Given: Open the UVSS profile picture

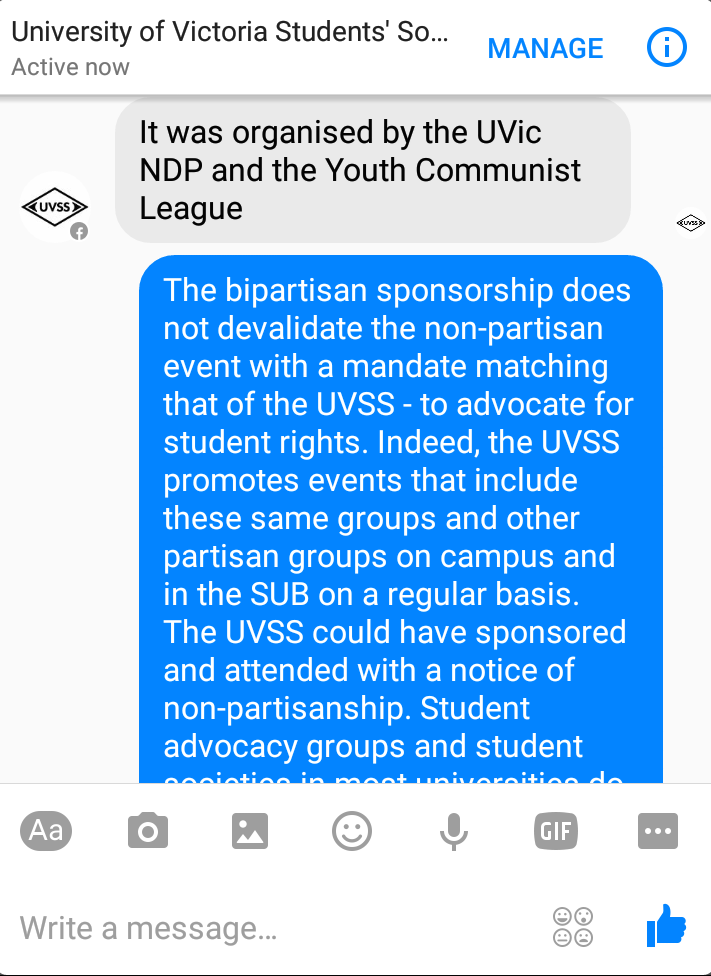Looking at the screenshot, I should click(55, 208).
